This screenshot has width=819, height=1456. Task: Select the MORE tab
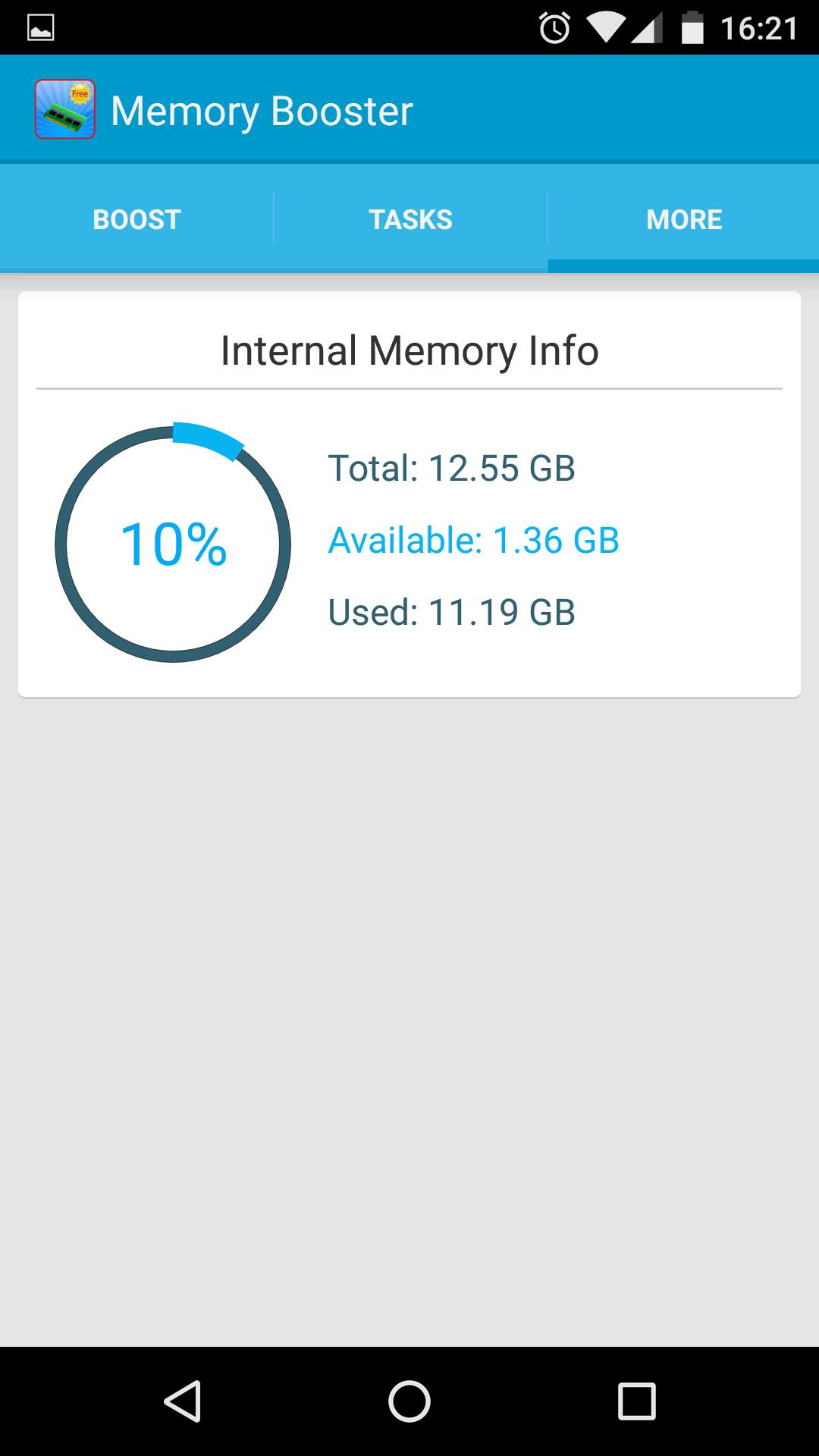683,218
